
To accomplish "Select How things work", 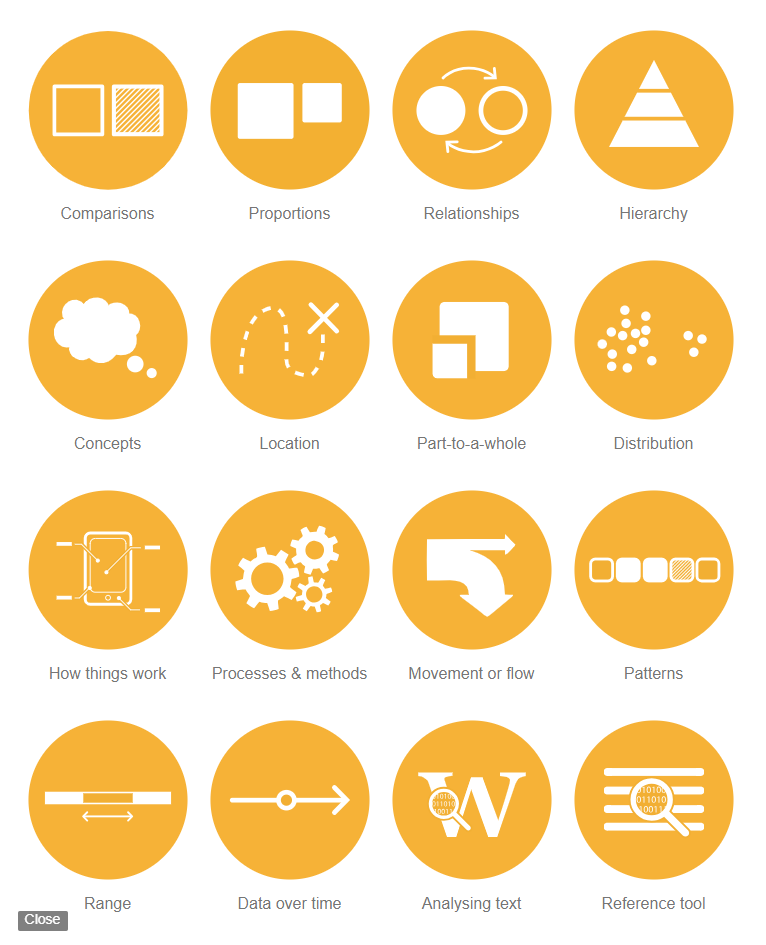I will 108,570.
